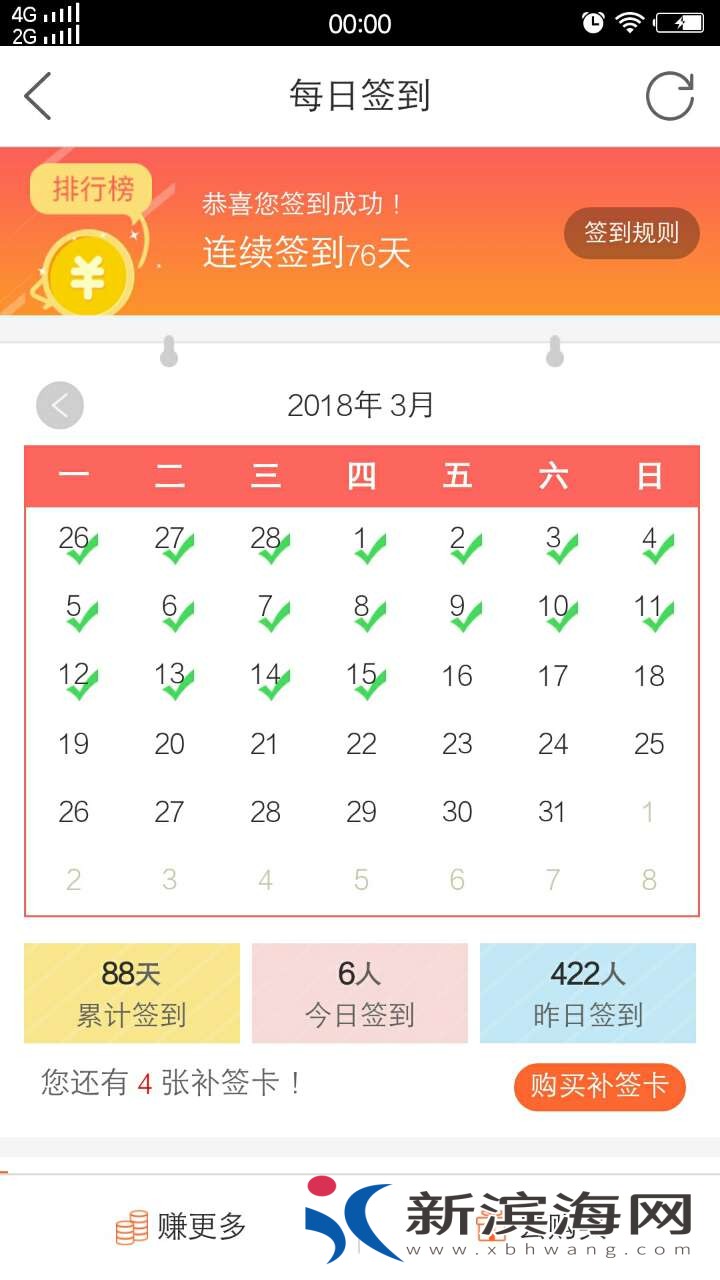This screenshot has height=1280, width=720.
Task: Select March 16 in the calendar
Action: [457, 676]
